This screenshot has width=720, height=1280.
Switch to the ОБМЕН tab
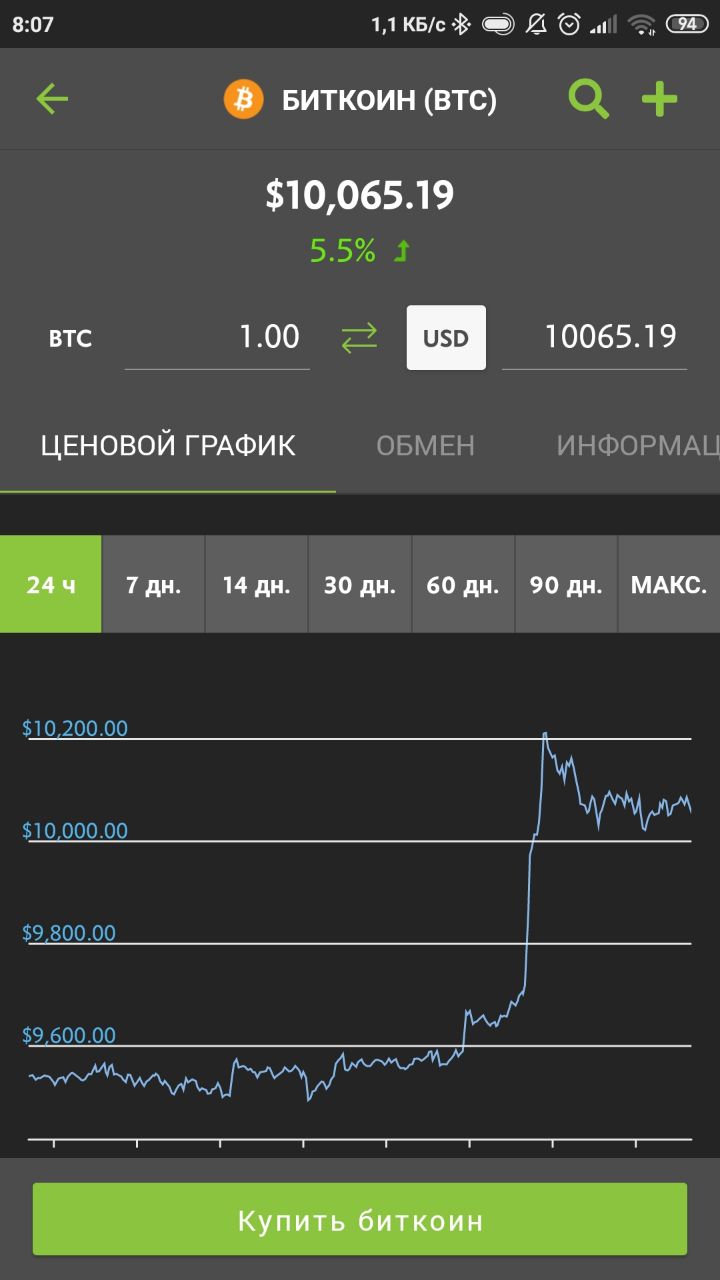coord(425,445)
